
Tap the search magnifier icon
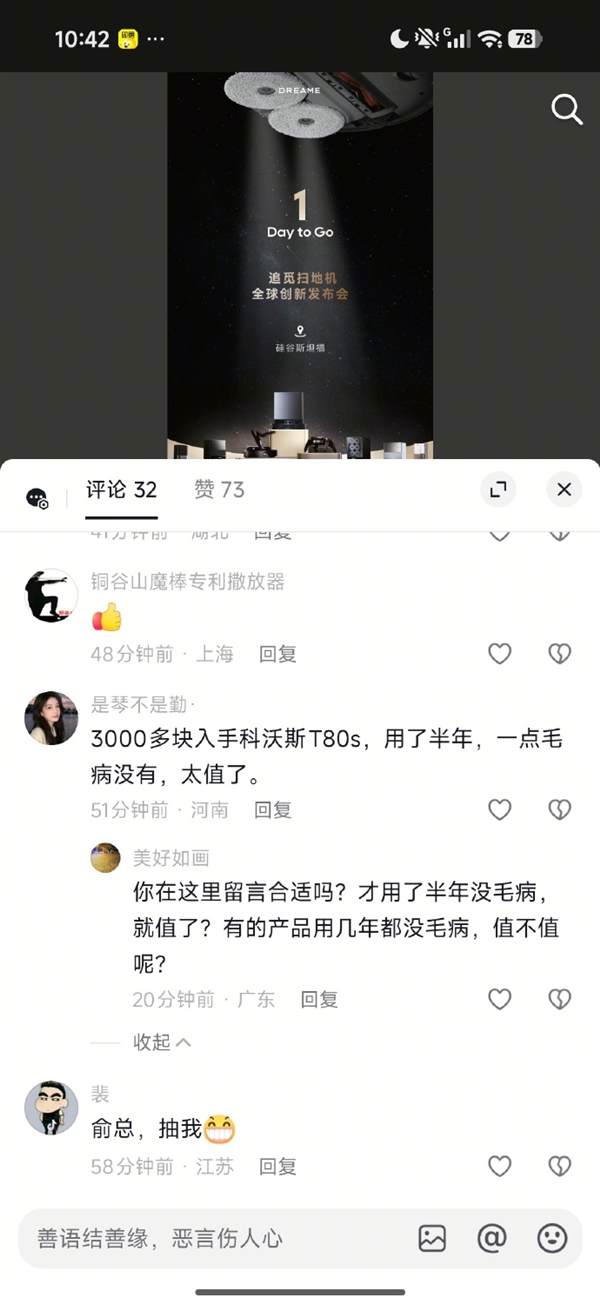566,110
